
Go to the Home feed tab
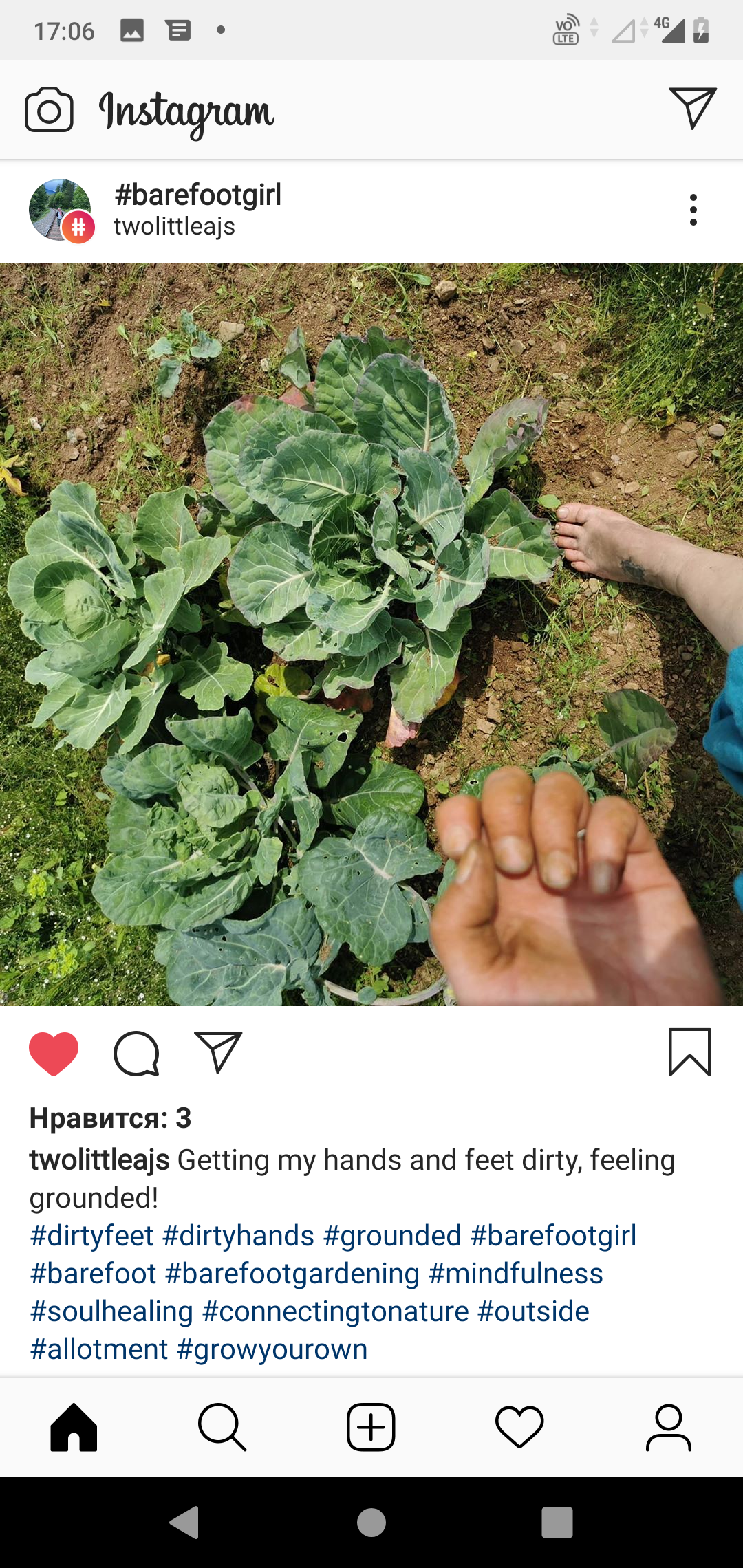click(x=74, y=1428)
